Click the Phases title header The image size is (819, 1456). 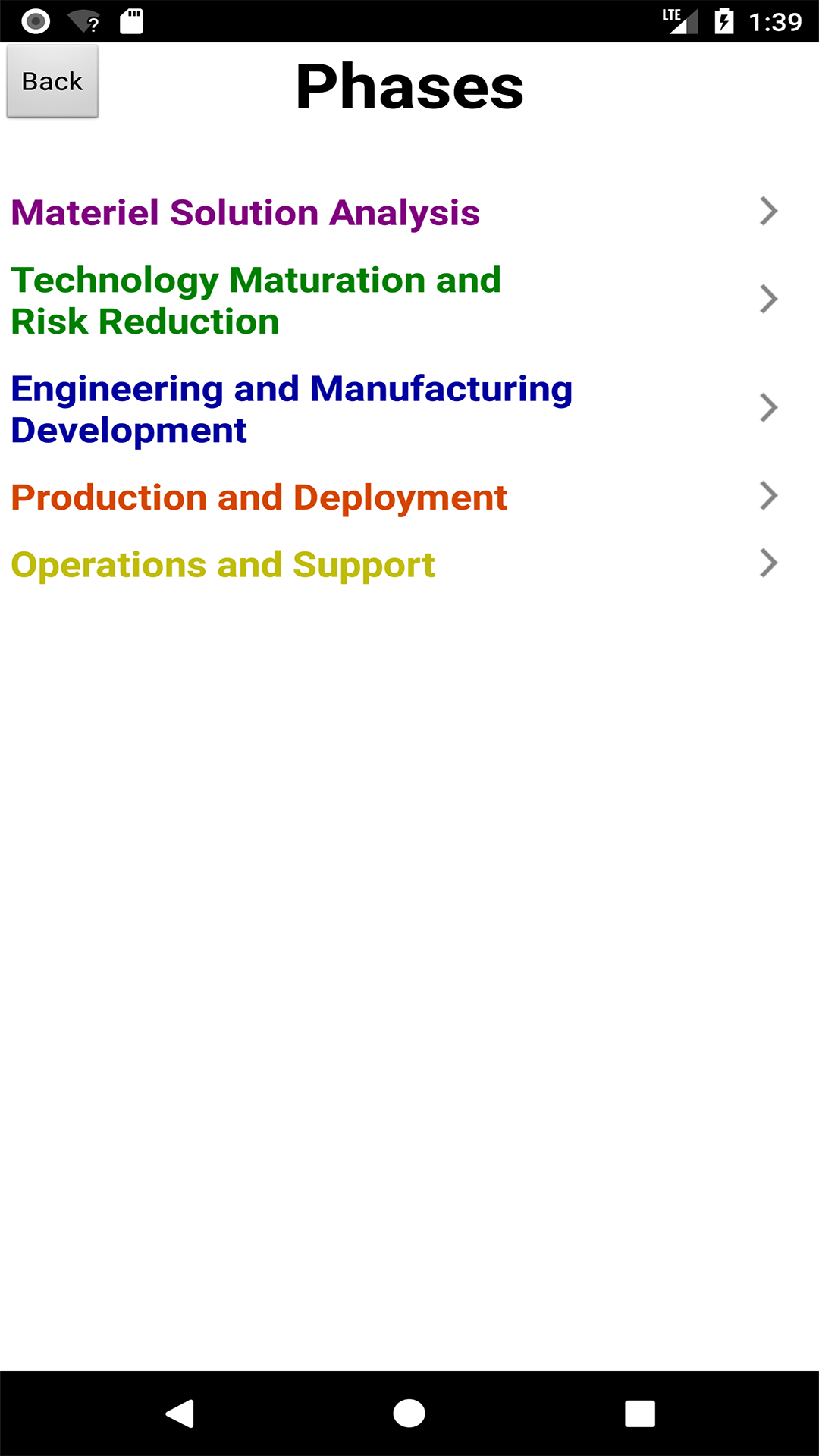pyautogui.click(x=409, y=85)
